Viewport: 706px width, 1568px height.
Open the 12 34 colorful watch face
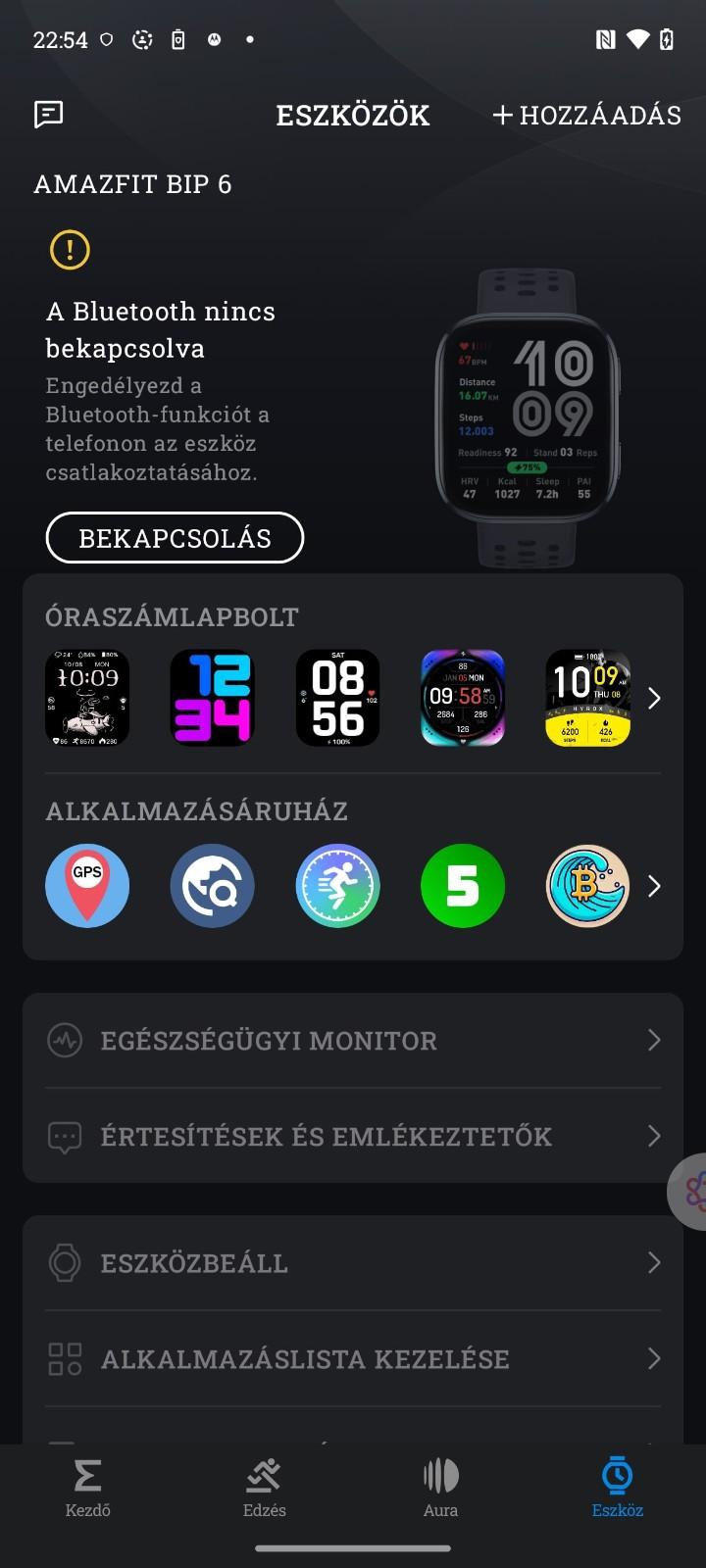[212, 698]
